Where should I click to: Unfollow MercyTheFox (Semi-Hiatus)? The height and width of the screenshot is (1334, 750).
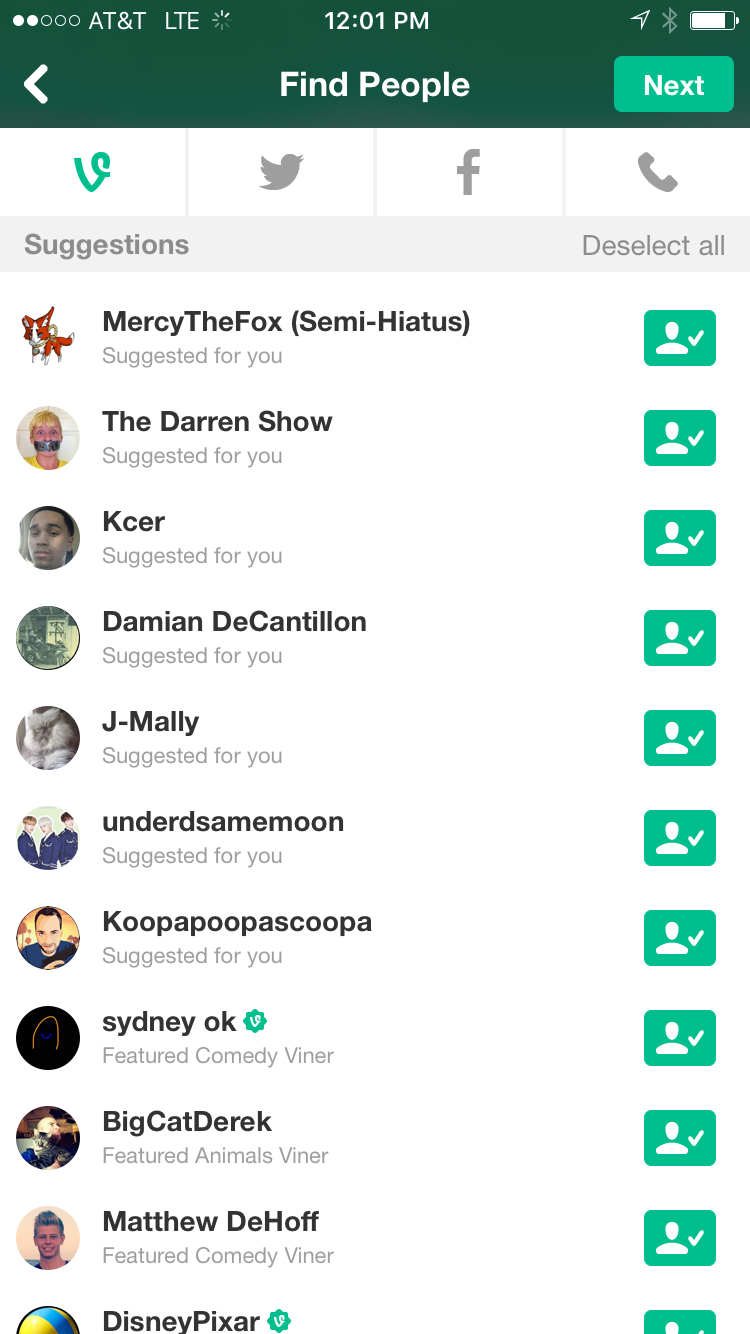pyautogui.click(x=679, y=338)
